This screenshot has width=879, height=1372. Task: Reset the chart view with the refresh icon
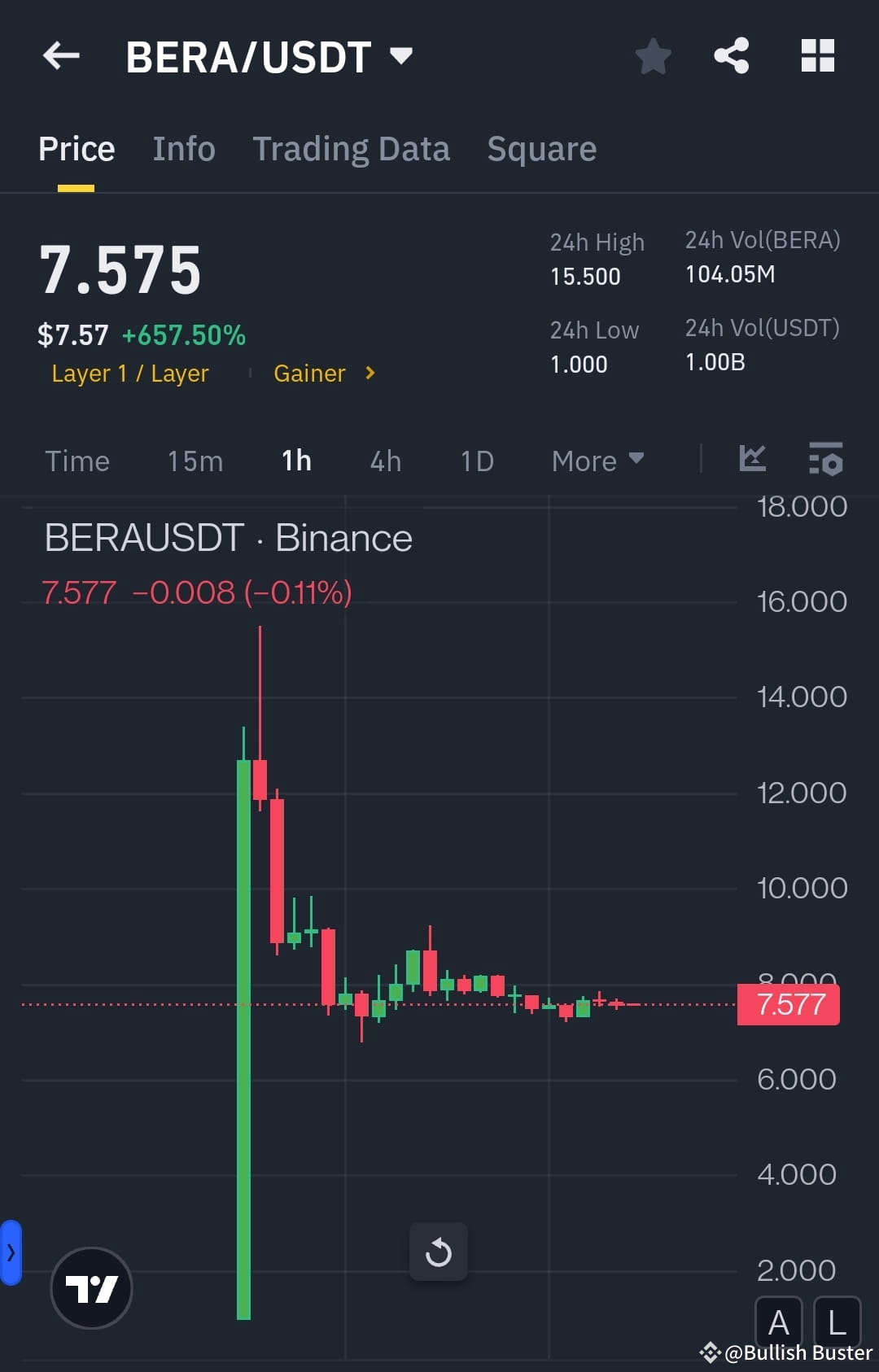pyautogui.click(x=439, y=1252)
